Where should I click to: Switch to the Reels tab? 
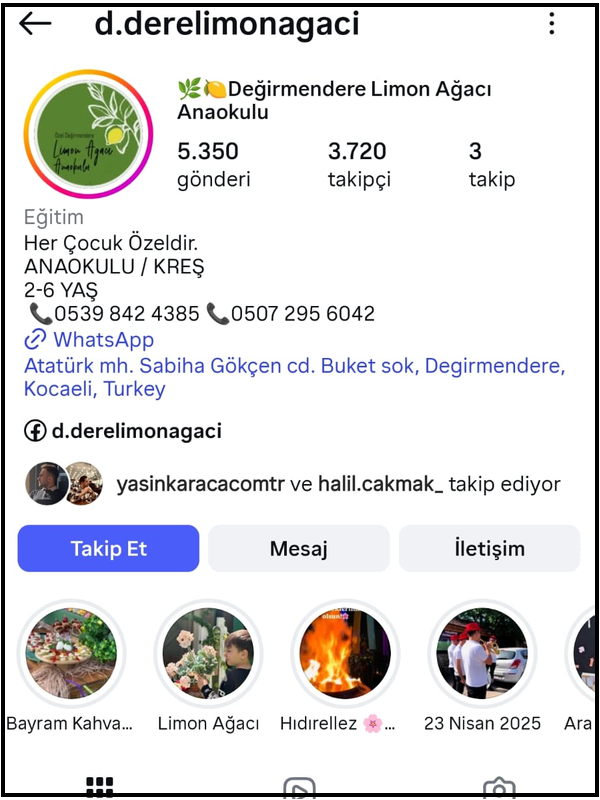pyautogui.click(x=299, y=787)
